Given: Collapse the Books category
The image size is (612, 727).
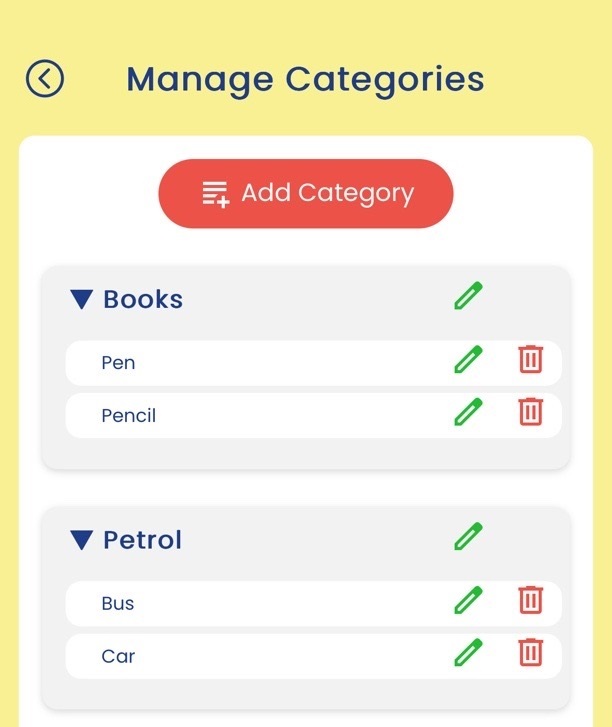Looking at the screenshot, I should (82, 299).
